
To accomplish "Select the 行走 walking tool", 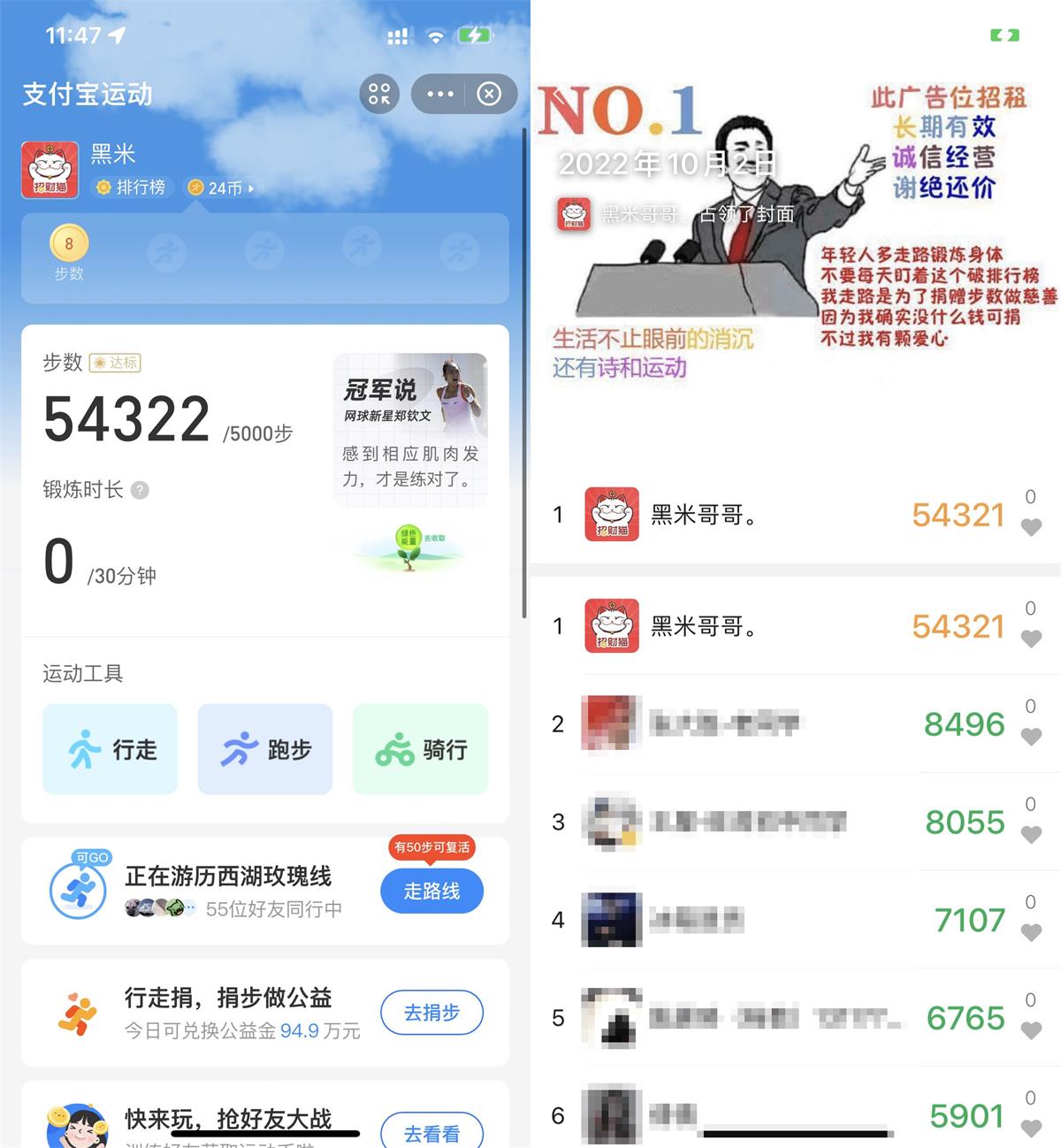I will tap(109, 748).
